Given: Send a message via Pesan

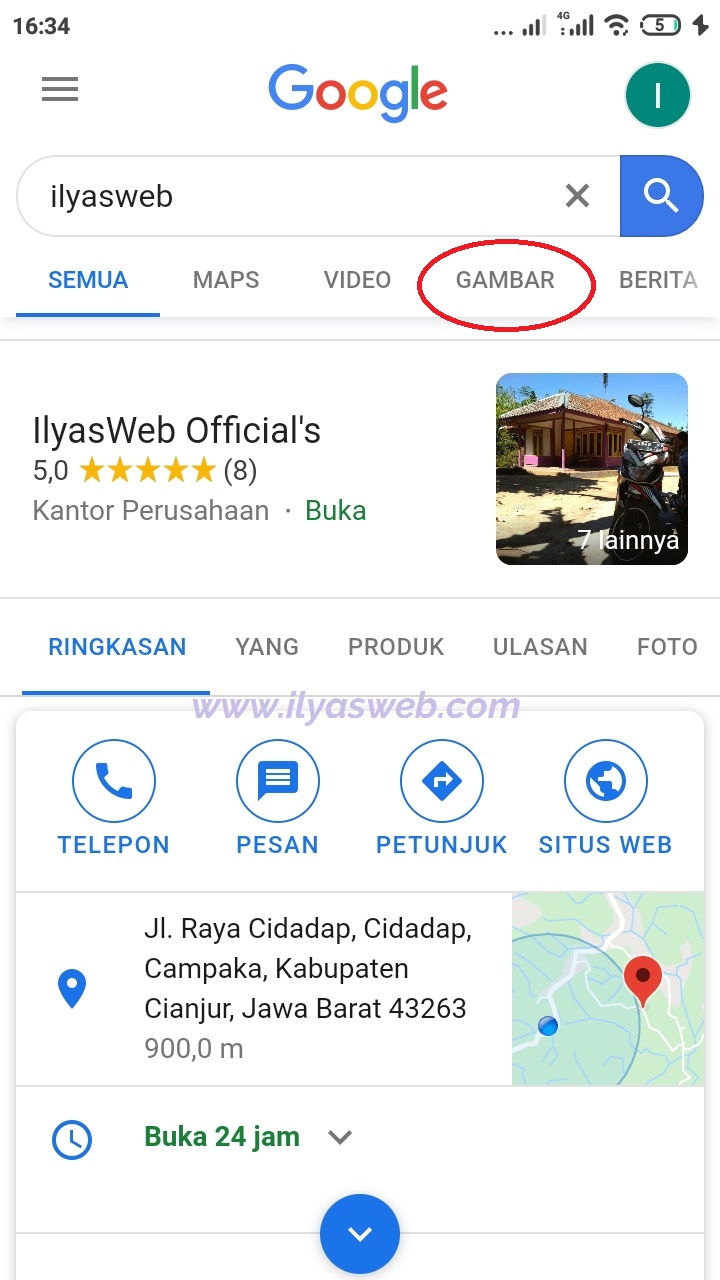Looking at the screenshot, I should point(277,798).
